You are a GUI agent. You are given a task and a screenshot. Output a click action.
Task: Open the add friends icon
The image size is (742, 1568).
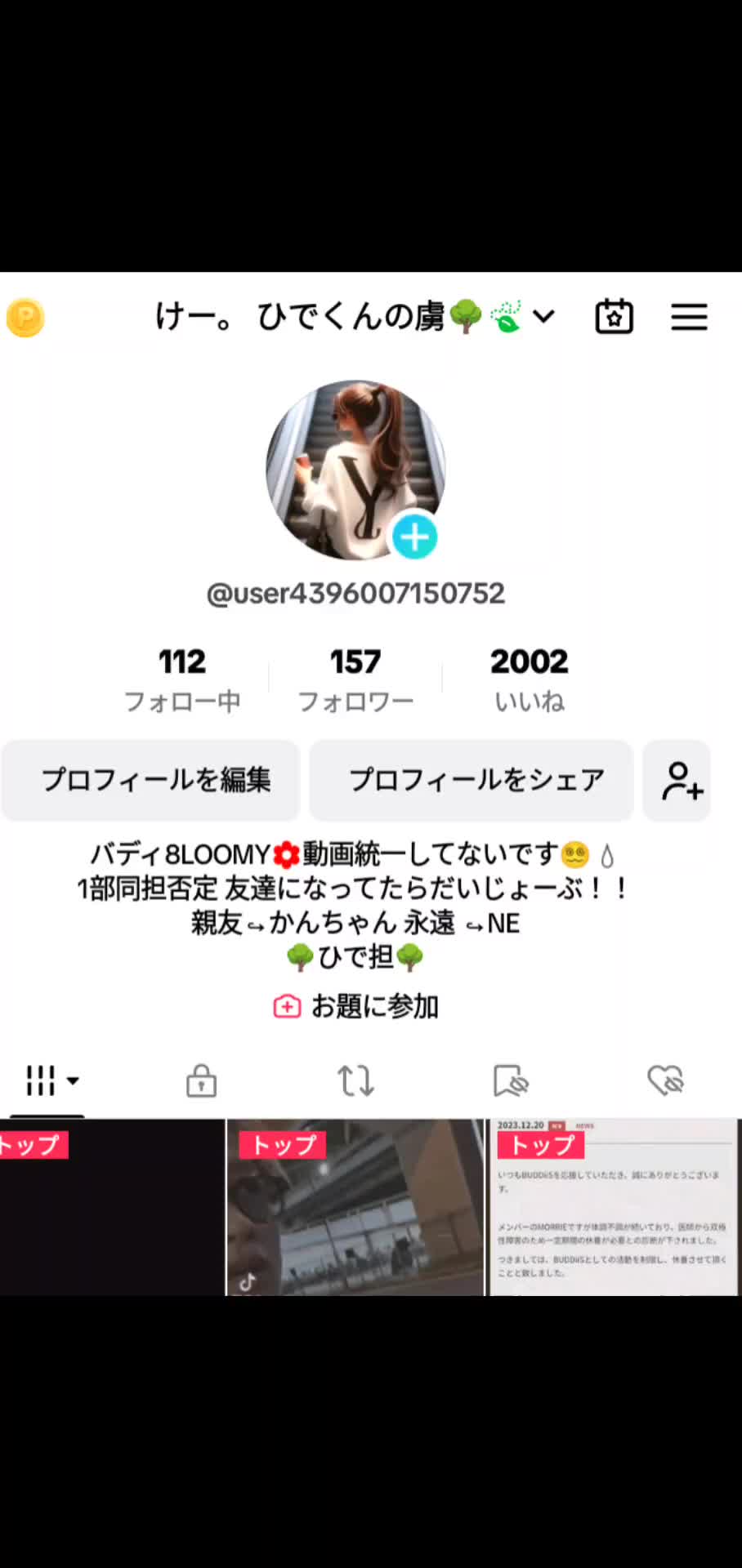(678, 781)
